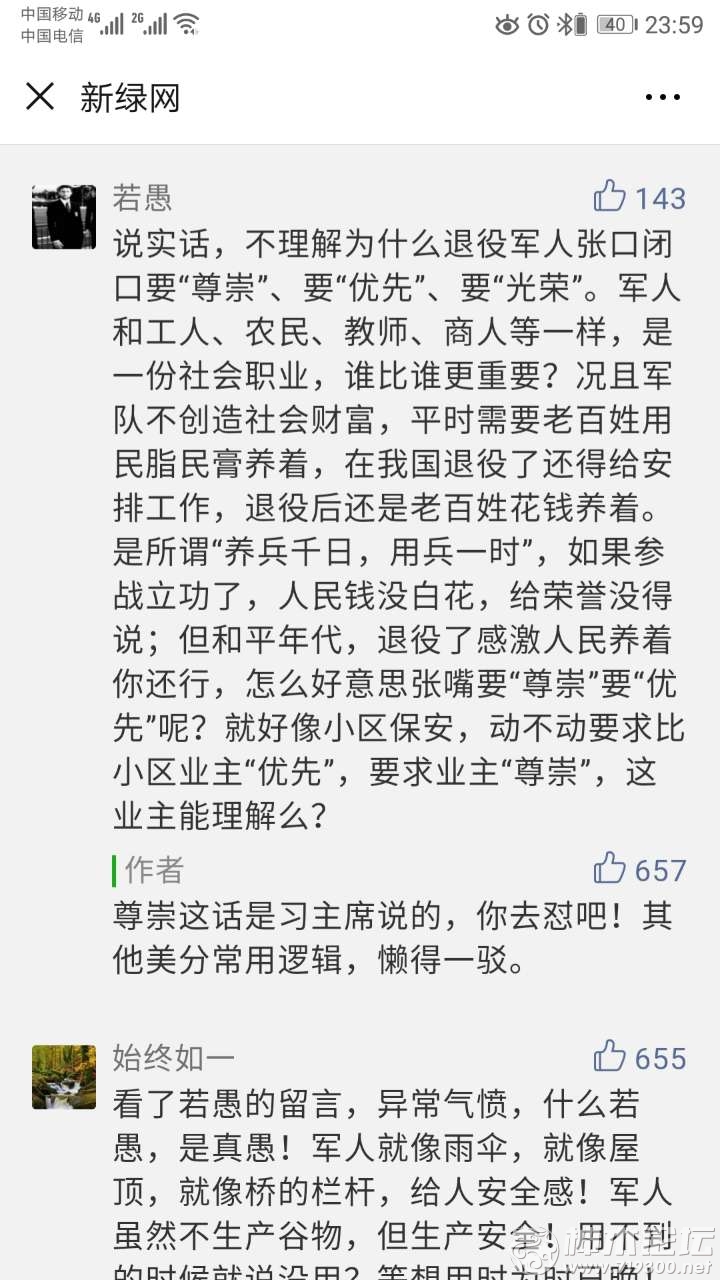Screen dimensions: 720x1280
Task: Like 若愚's comment
Action: click(610, 196)
